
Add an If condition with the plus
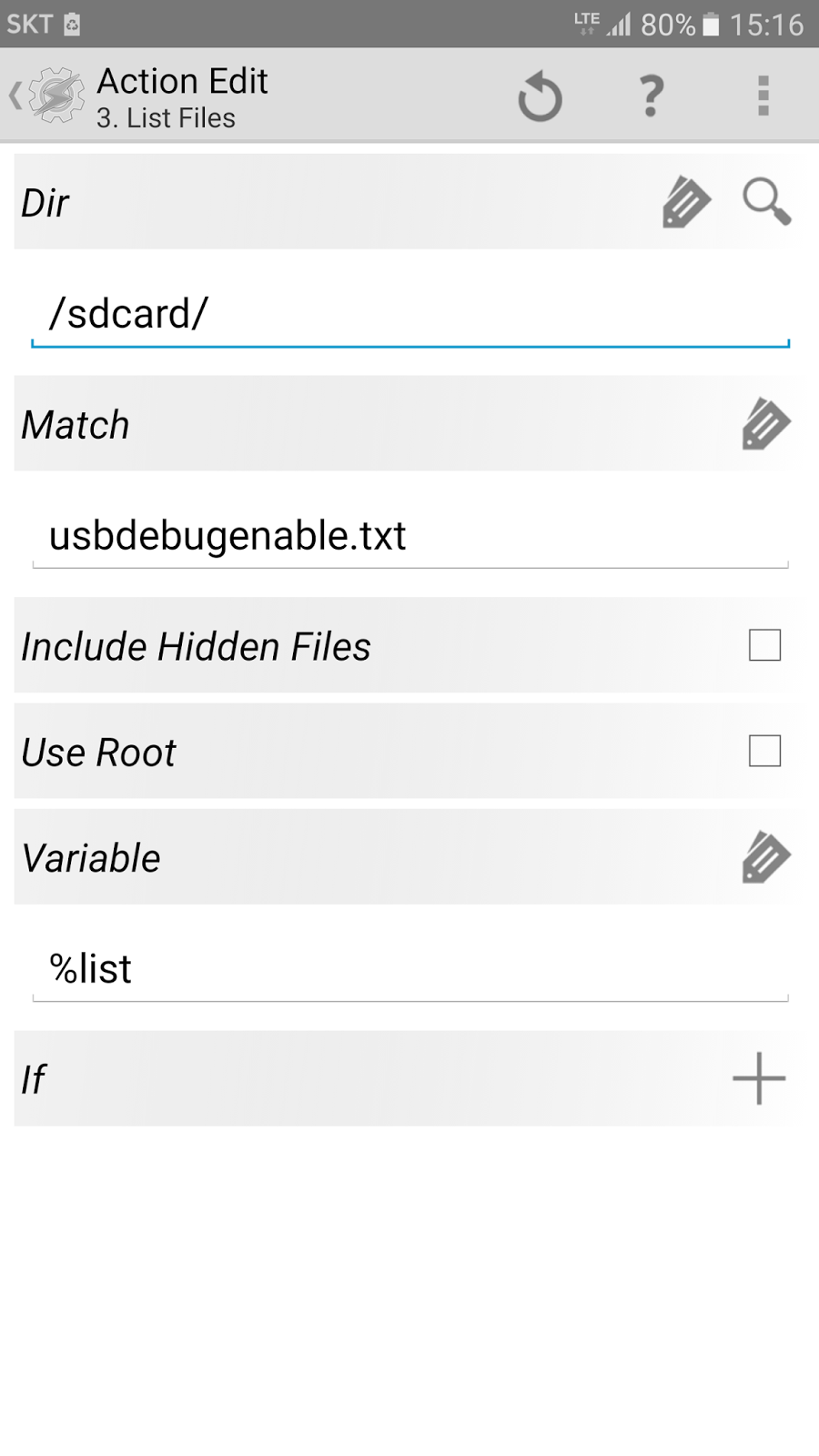pos(759,1078)
